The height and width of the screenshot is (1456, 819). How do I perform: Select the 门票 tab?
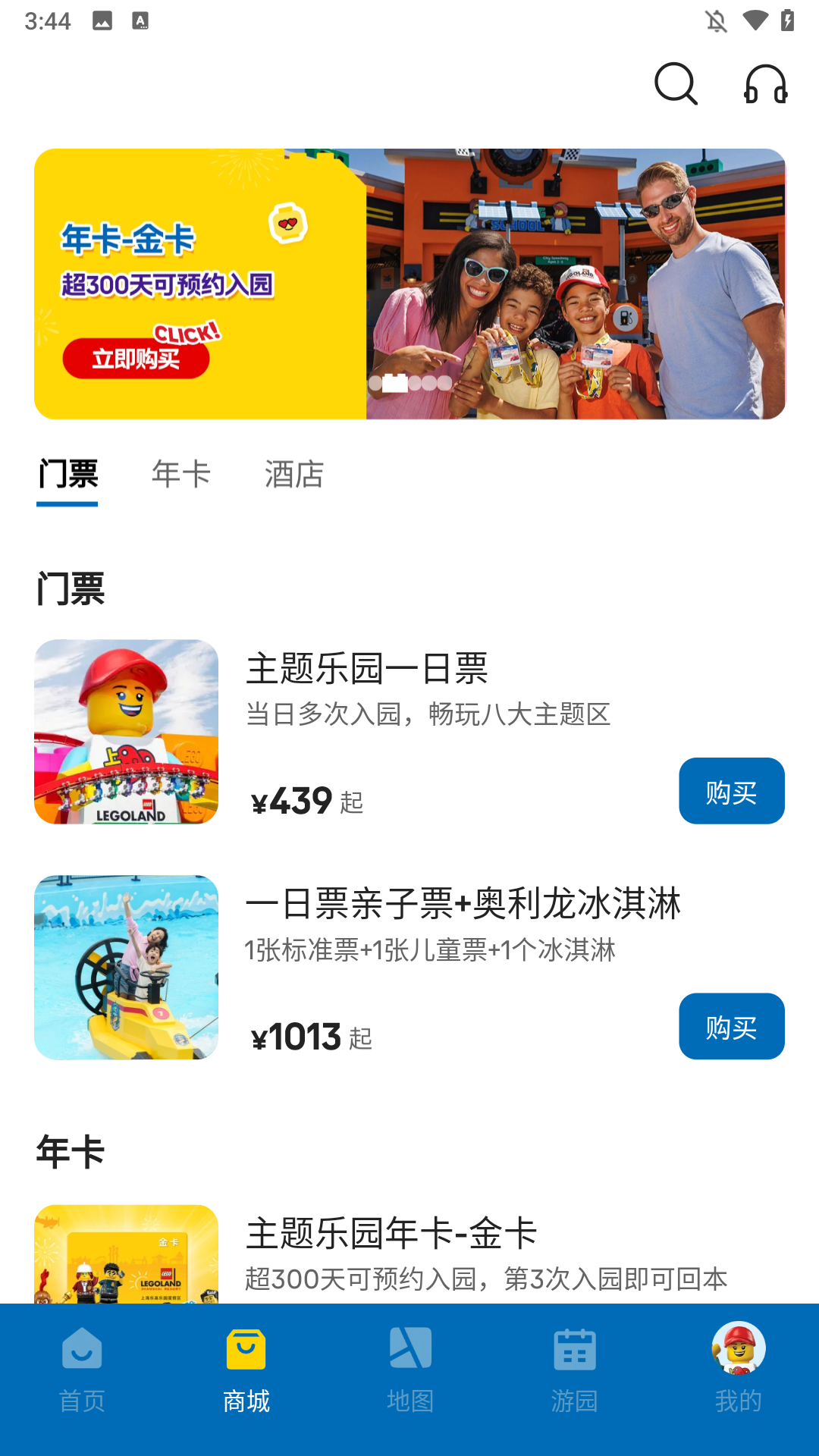pyautogui.click(x=68, y=475)
